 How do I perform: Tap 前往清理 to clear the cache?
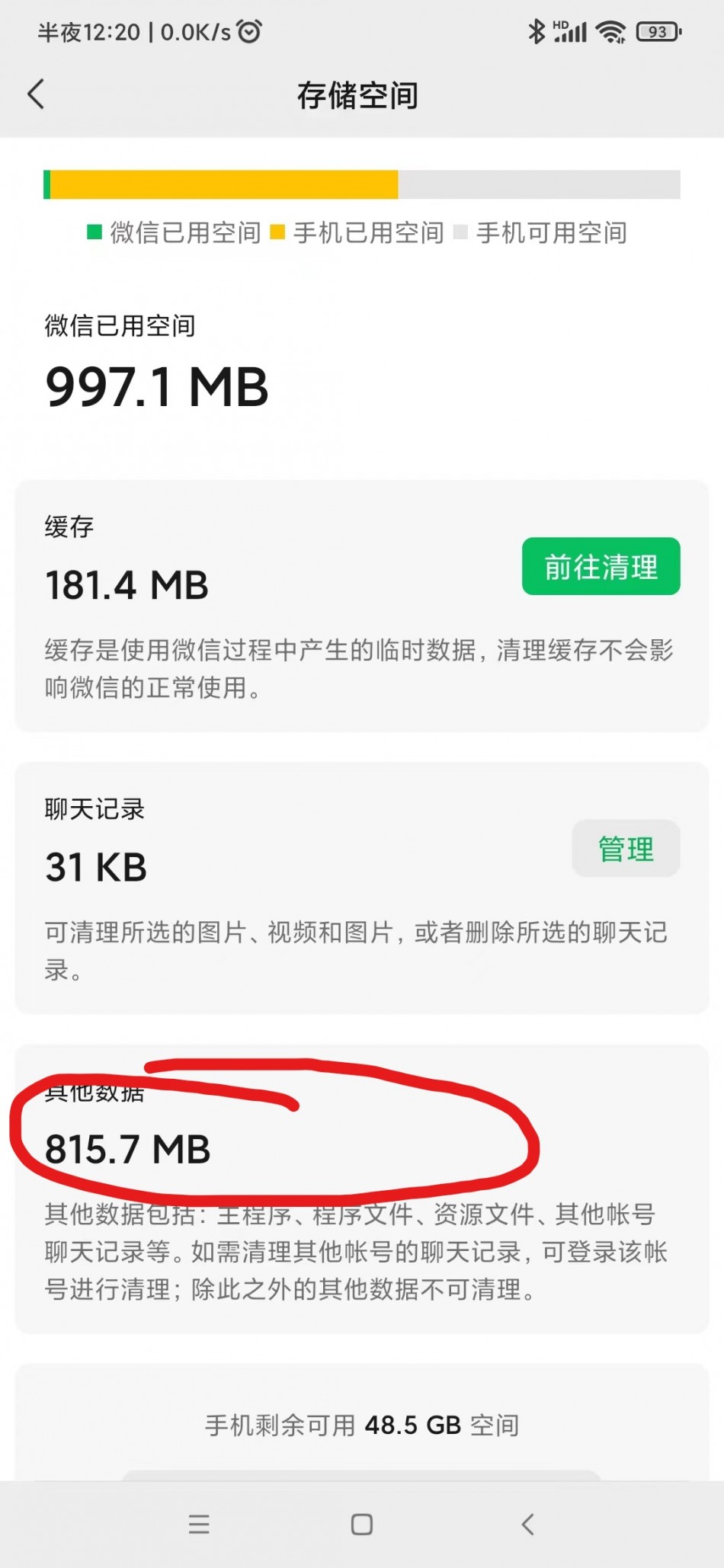601,566
